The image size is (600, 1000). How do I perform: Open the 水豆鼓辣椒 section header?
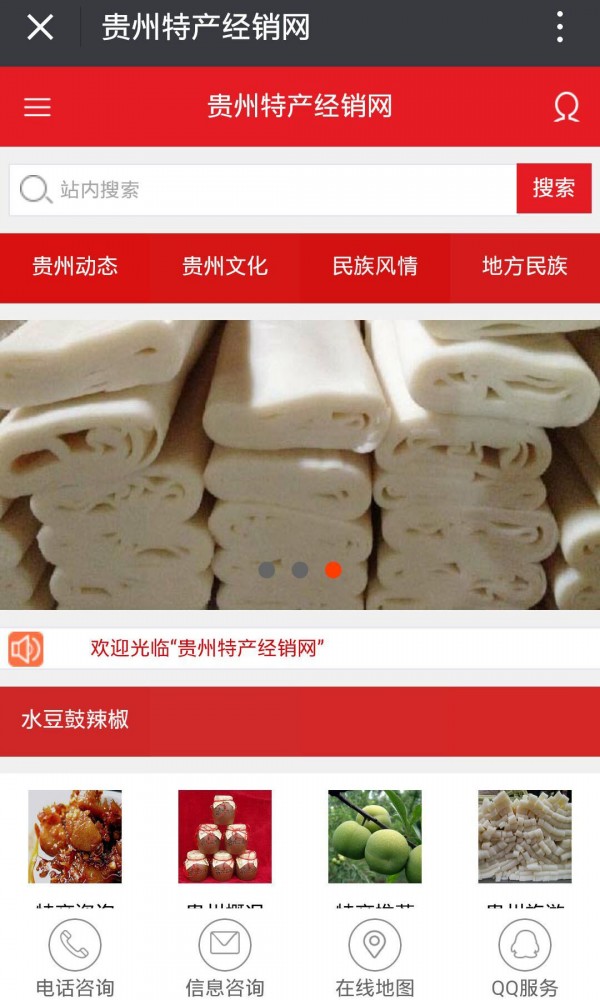pyautogui.click(x=300, y=721)
